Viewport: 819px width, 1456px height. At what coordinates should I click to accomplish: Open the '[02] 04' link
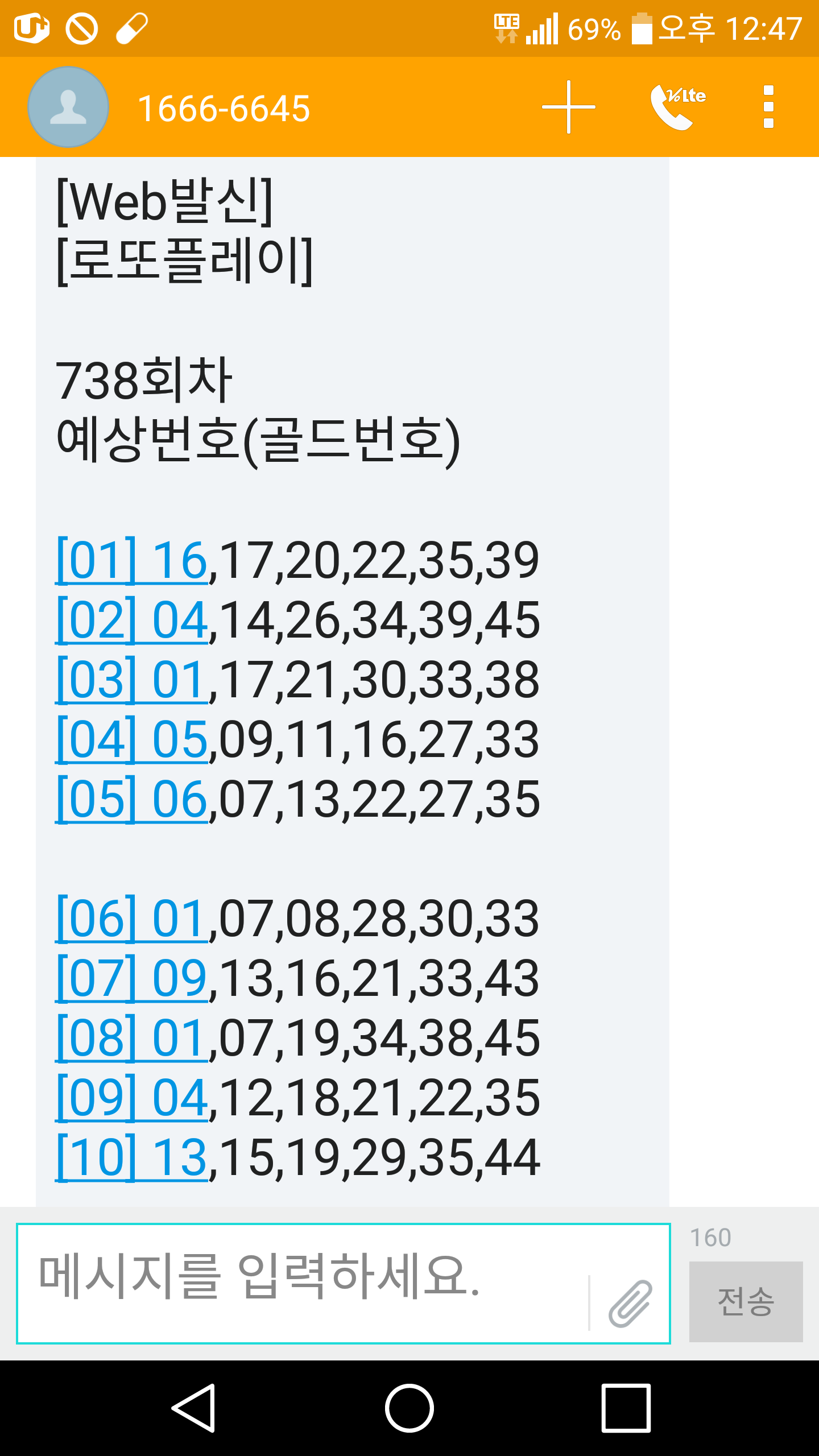(x=131, y=621)
